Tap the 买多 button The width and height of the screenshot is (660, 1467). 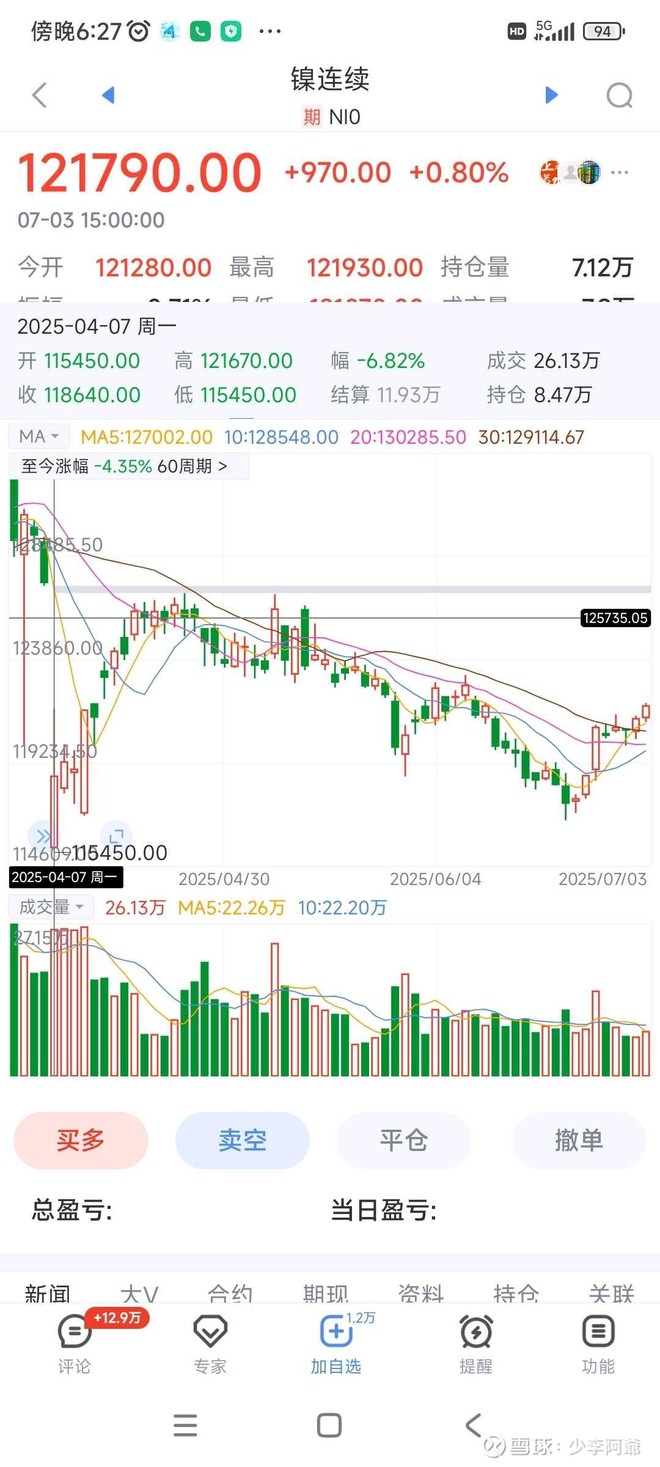tap(81, 1140)
